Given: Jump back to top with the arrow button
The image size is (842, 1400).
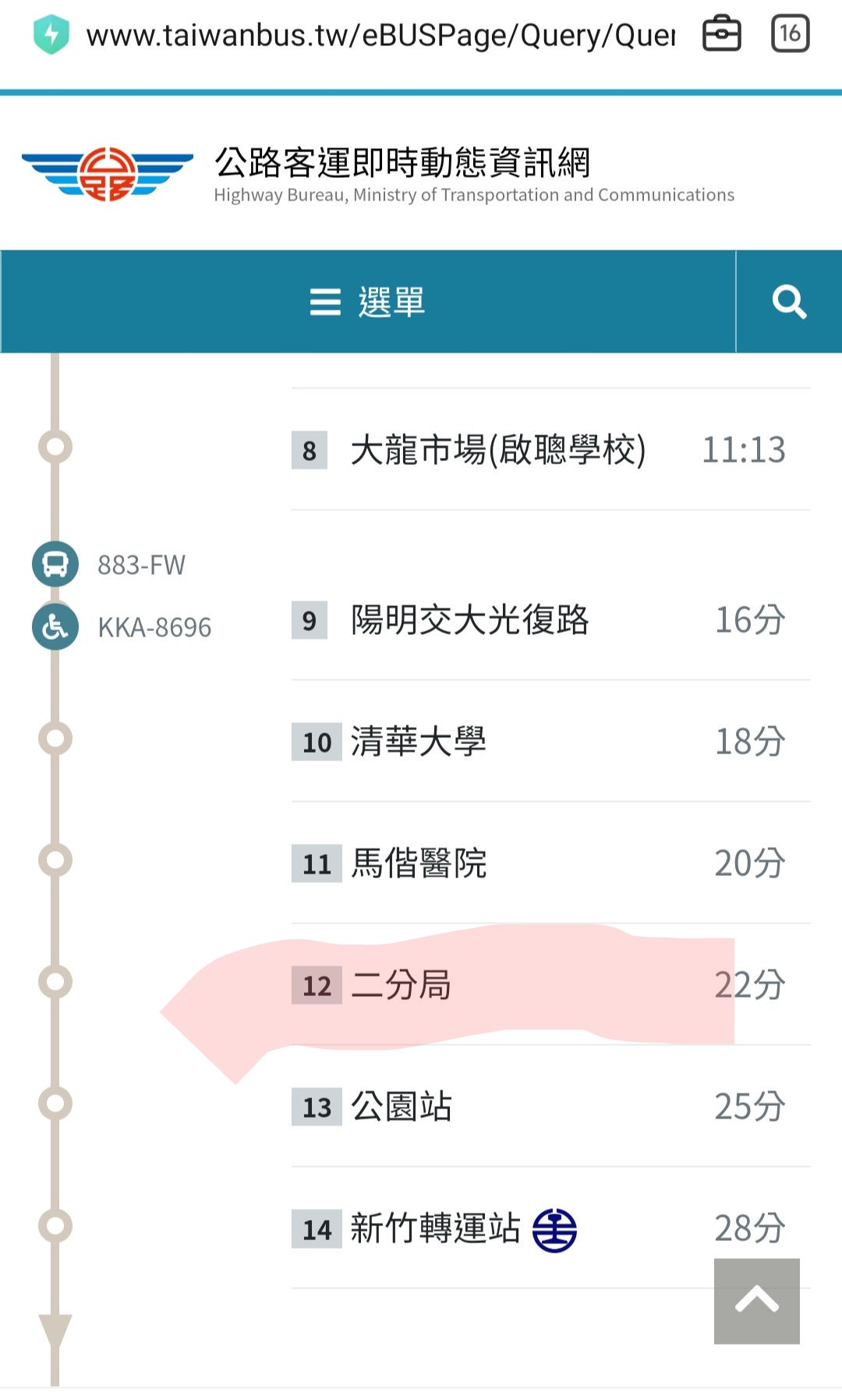Looking at the screenshot, I should [756, 1300].
